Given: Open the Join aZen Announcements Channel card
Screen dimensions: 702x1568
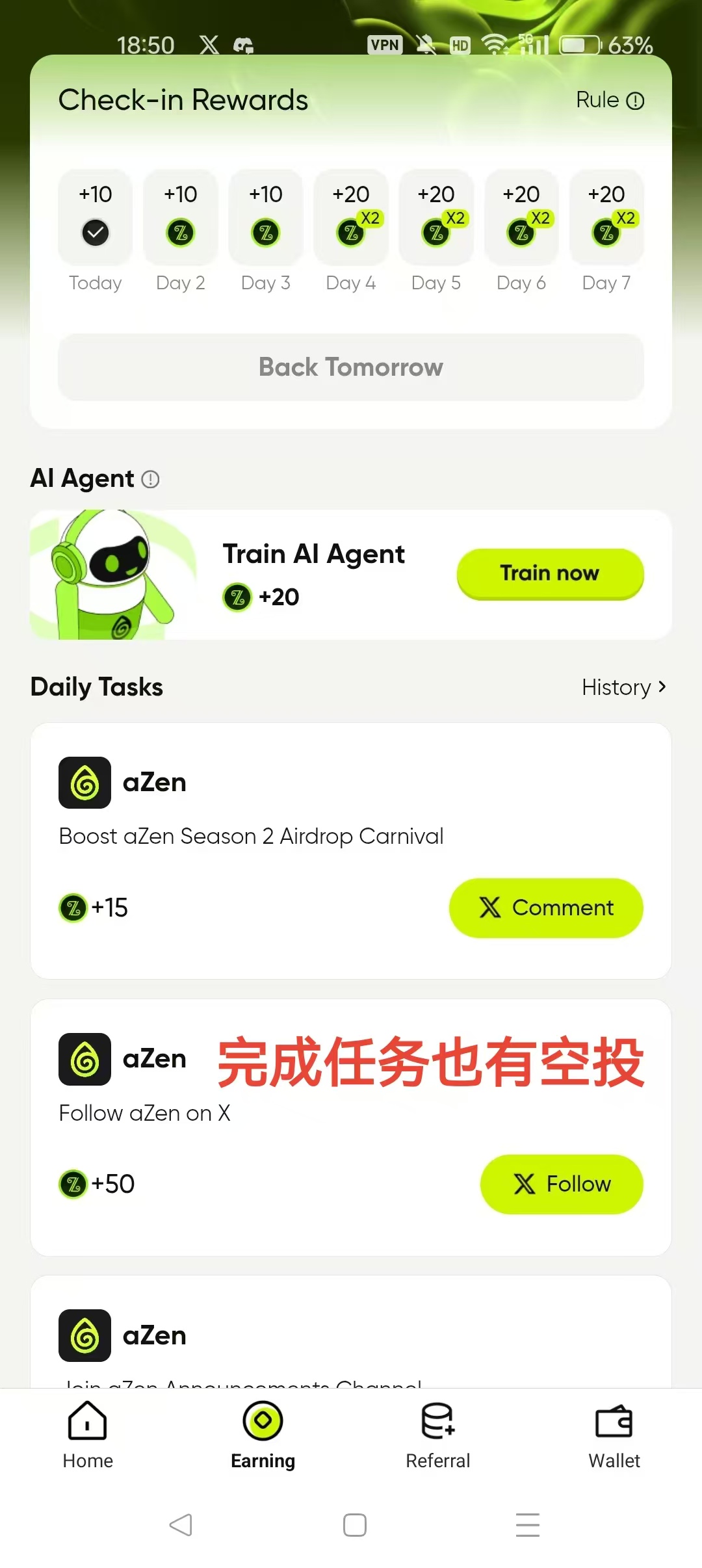Looking at the screenshot, I should [x=351, y=1339].
